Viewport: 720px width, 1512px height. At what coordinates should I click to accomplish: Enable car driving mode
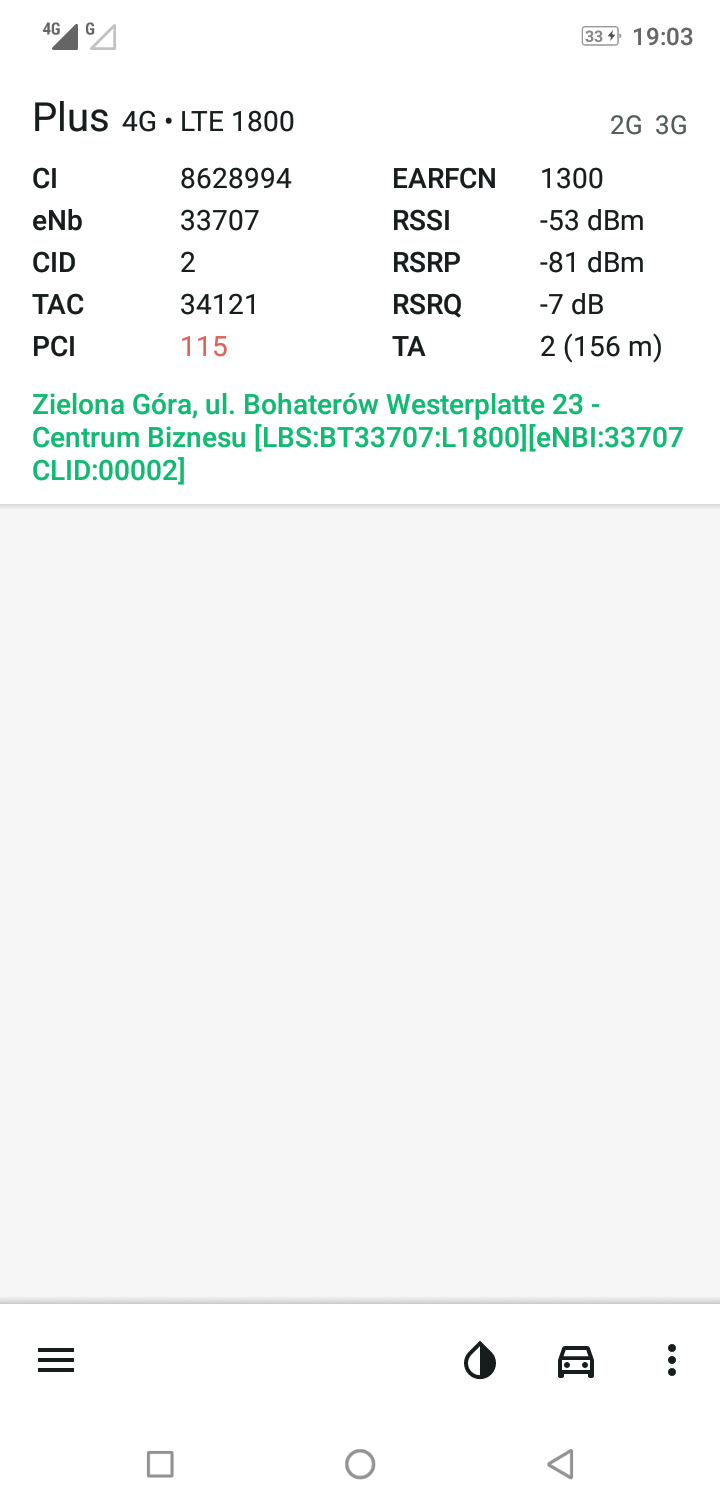[x=576, y=1361]
